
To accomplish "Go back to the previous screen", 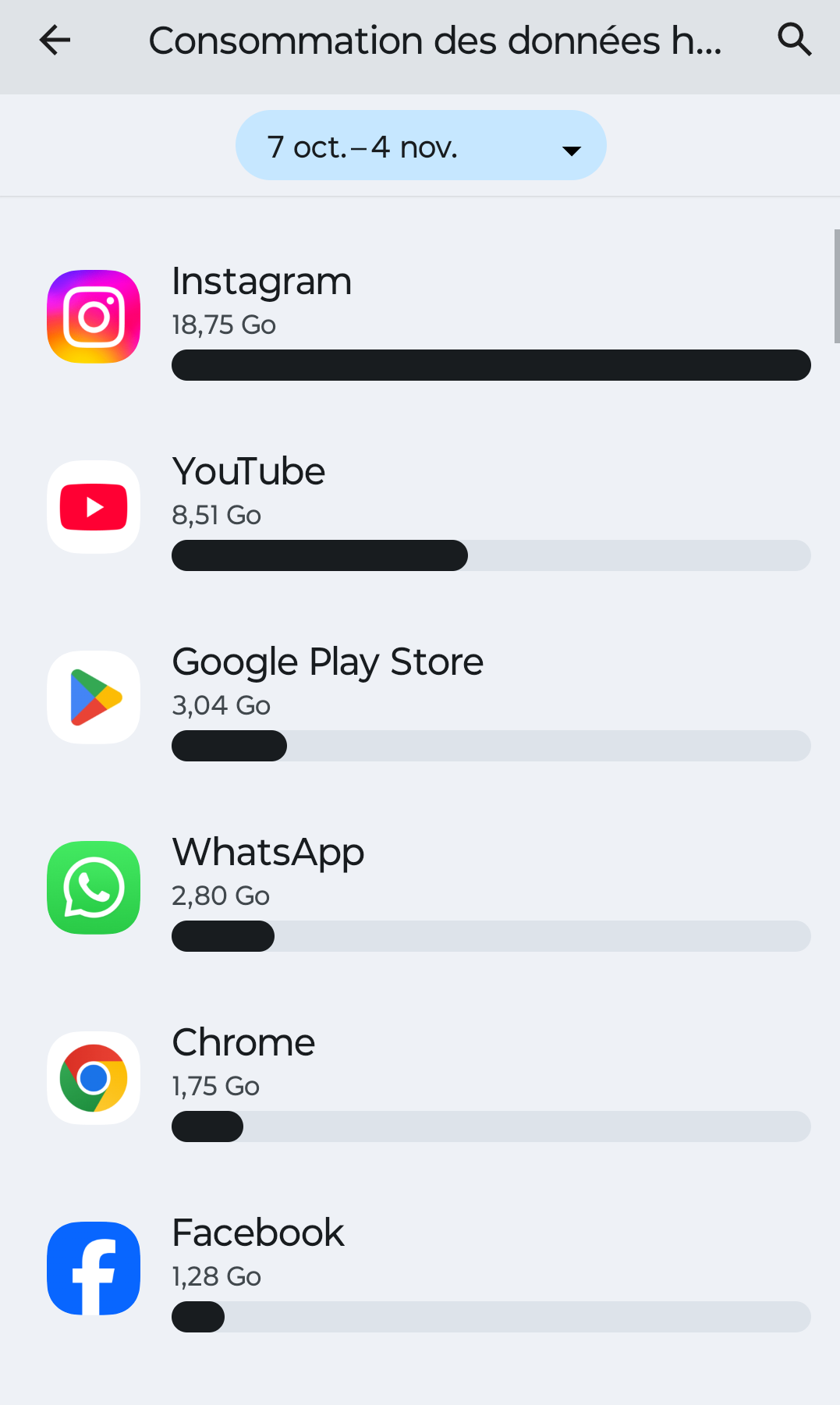I will [x=55, y=41].
